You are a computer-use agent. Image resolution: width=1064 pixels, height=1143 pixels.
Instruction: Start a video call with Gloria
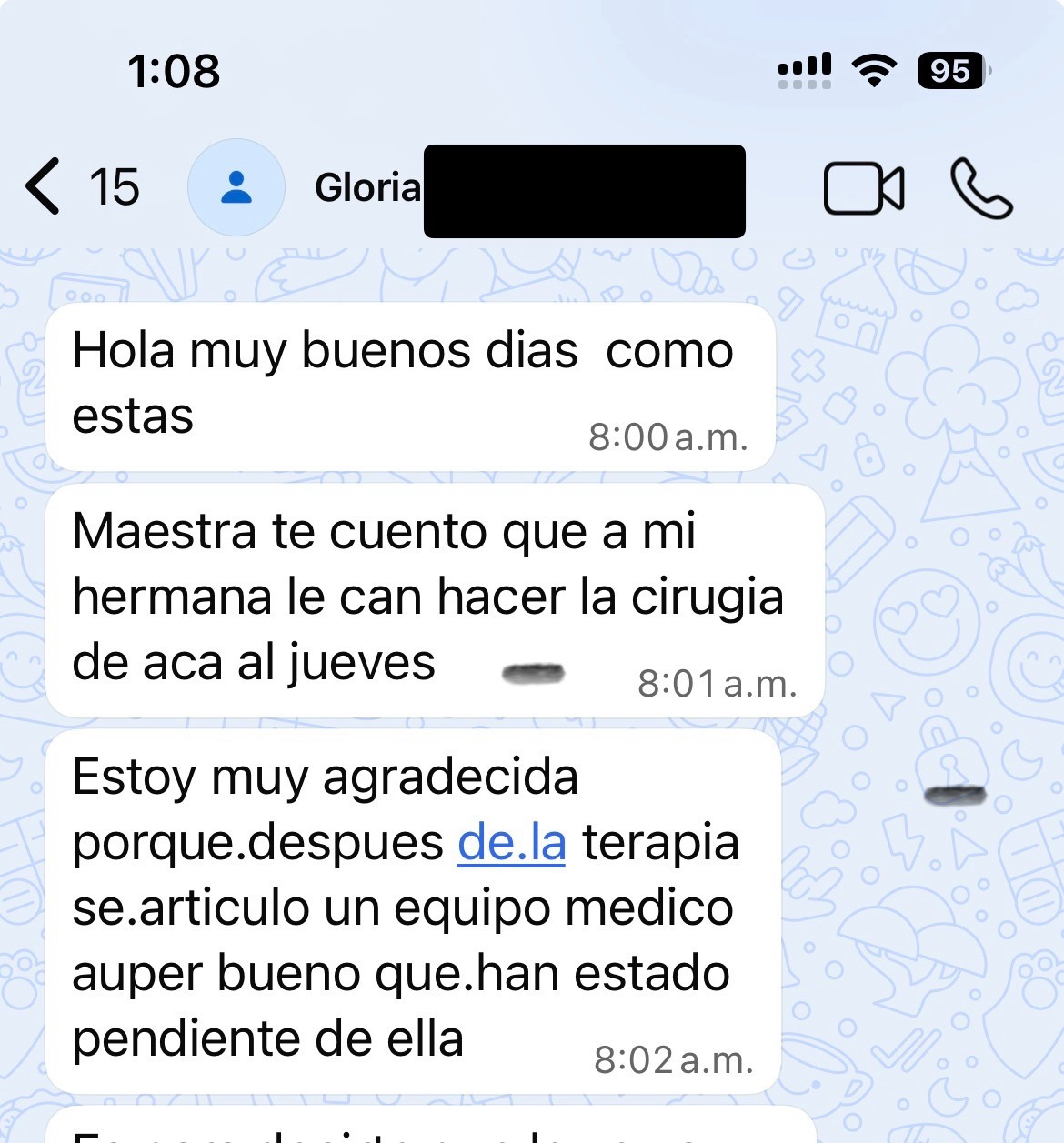[863, 188]
